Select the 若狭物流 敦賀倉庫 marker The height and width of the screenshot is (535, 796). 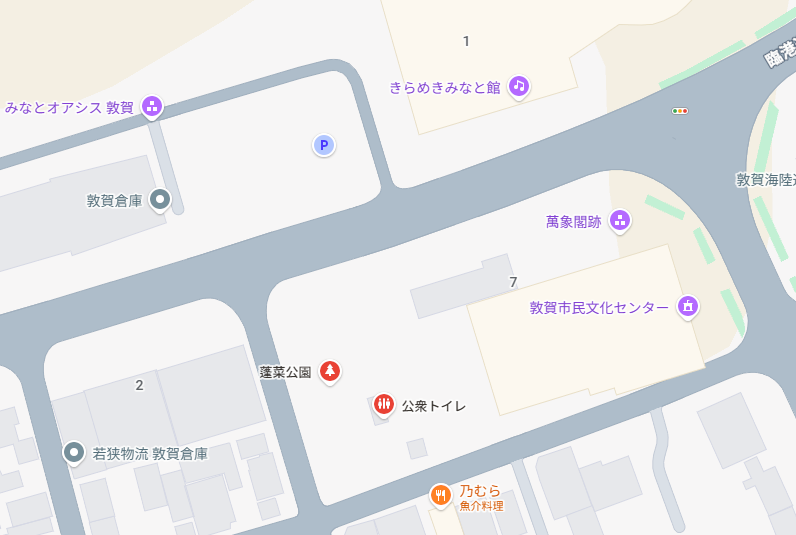point(74,453)
